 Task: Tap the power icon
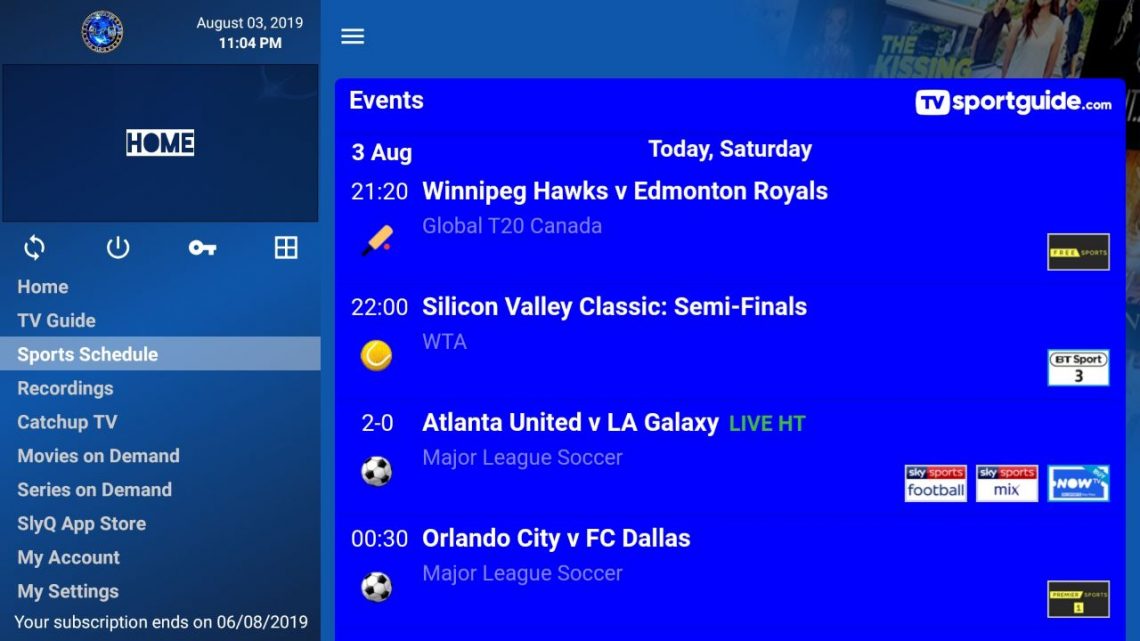coord(118,247)
